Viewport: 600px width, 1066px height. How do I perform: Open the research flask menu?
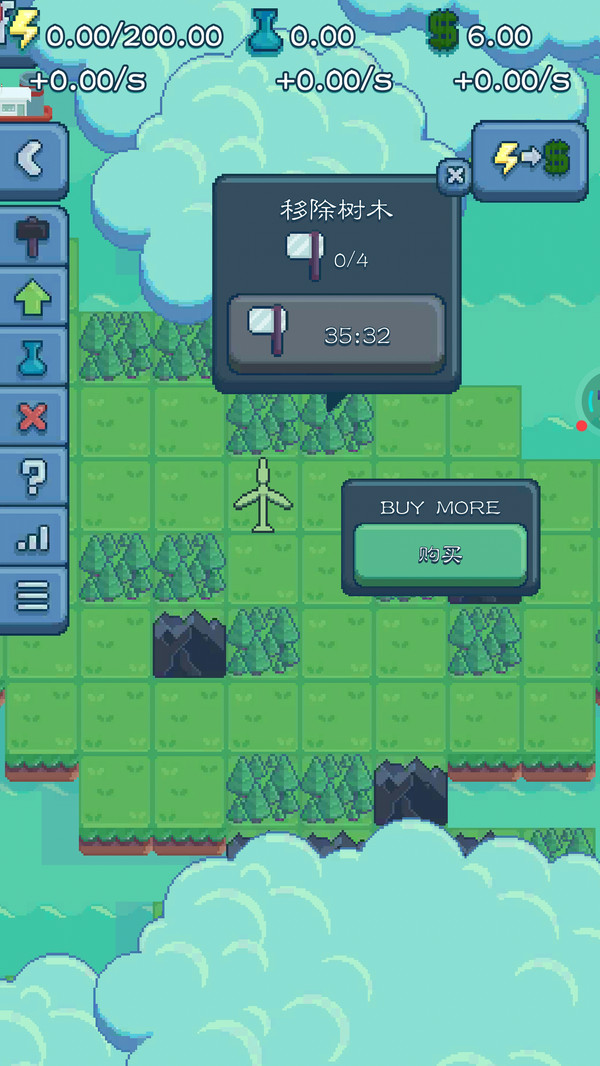(x=32, y=356)
